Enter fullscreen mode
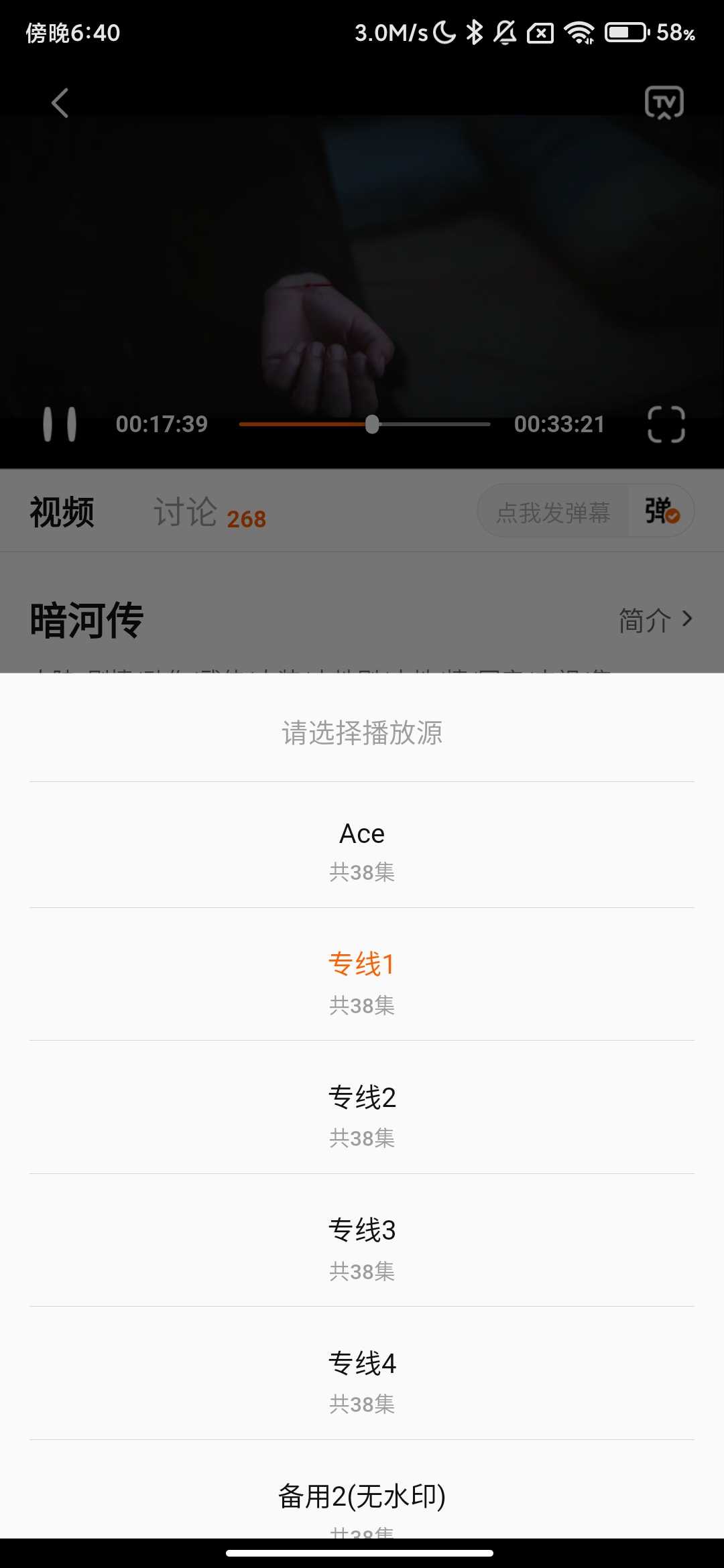The width and height of the screenshot is (724, 1568). (667, 423)
